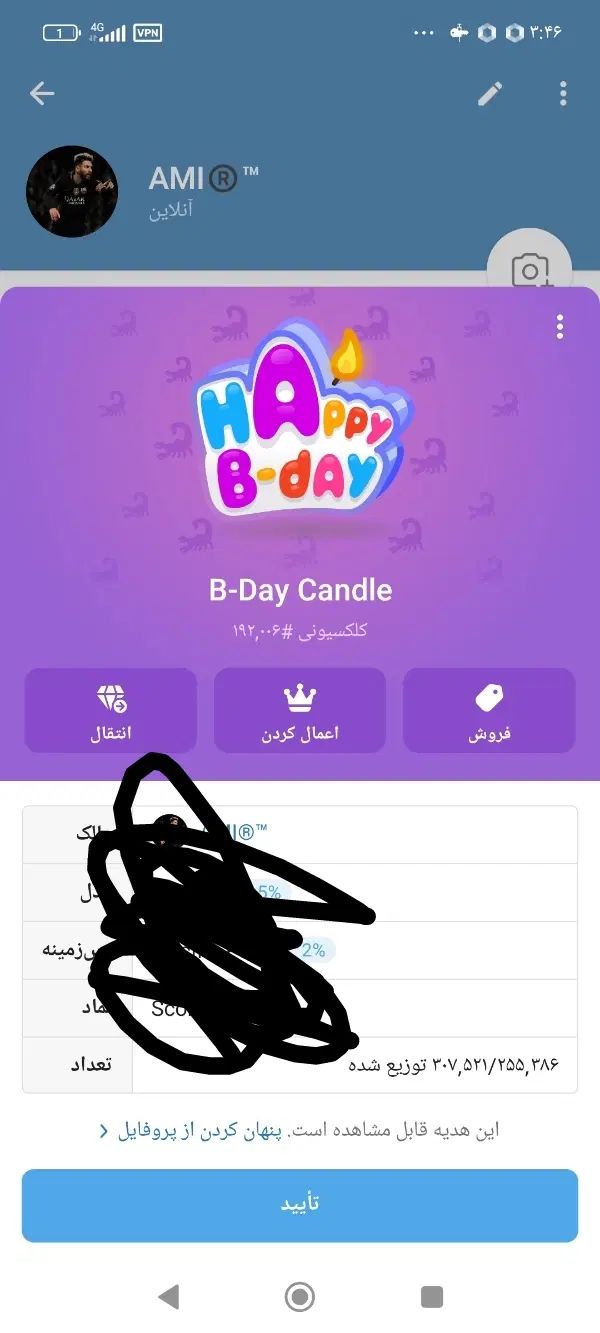Tap the فروش (sell) button

[489, 710]
